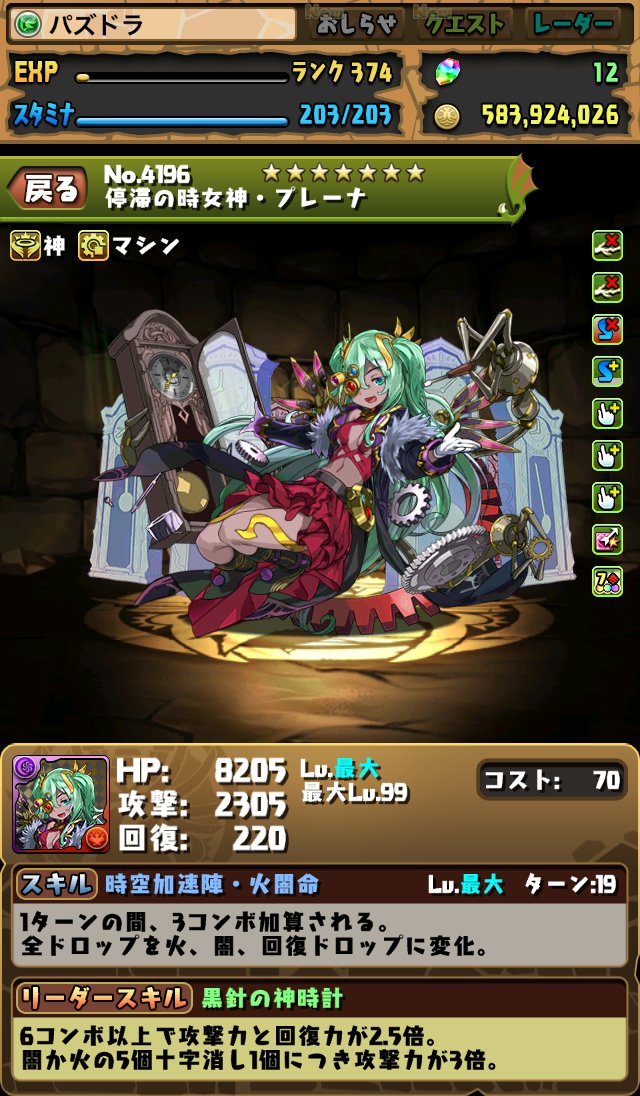The height and width of the screenshot is (1096, 640).
Task: Tap the 戻る back button
Action: (47, 187)
